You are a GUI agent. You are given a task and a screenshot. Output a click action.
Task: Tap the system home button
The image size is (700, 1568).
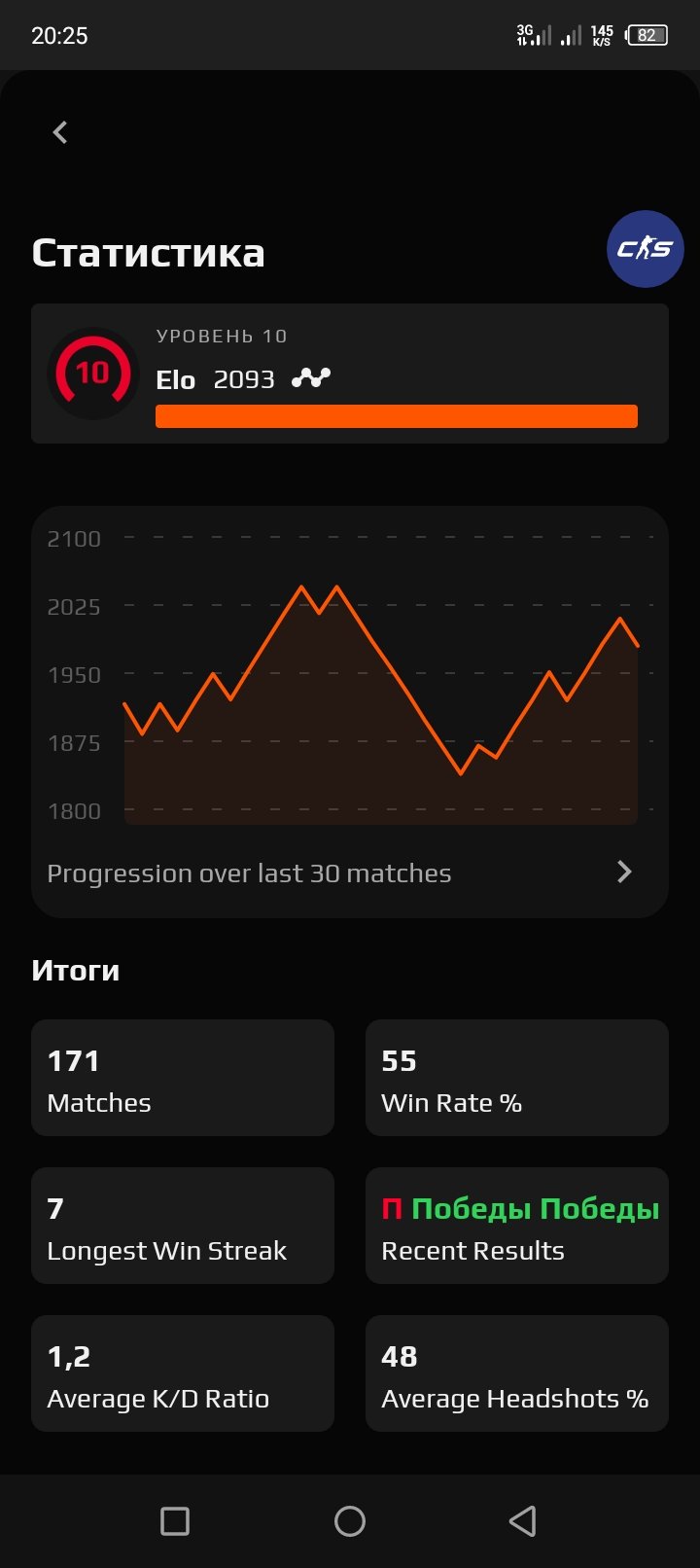pos(349,1520)
